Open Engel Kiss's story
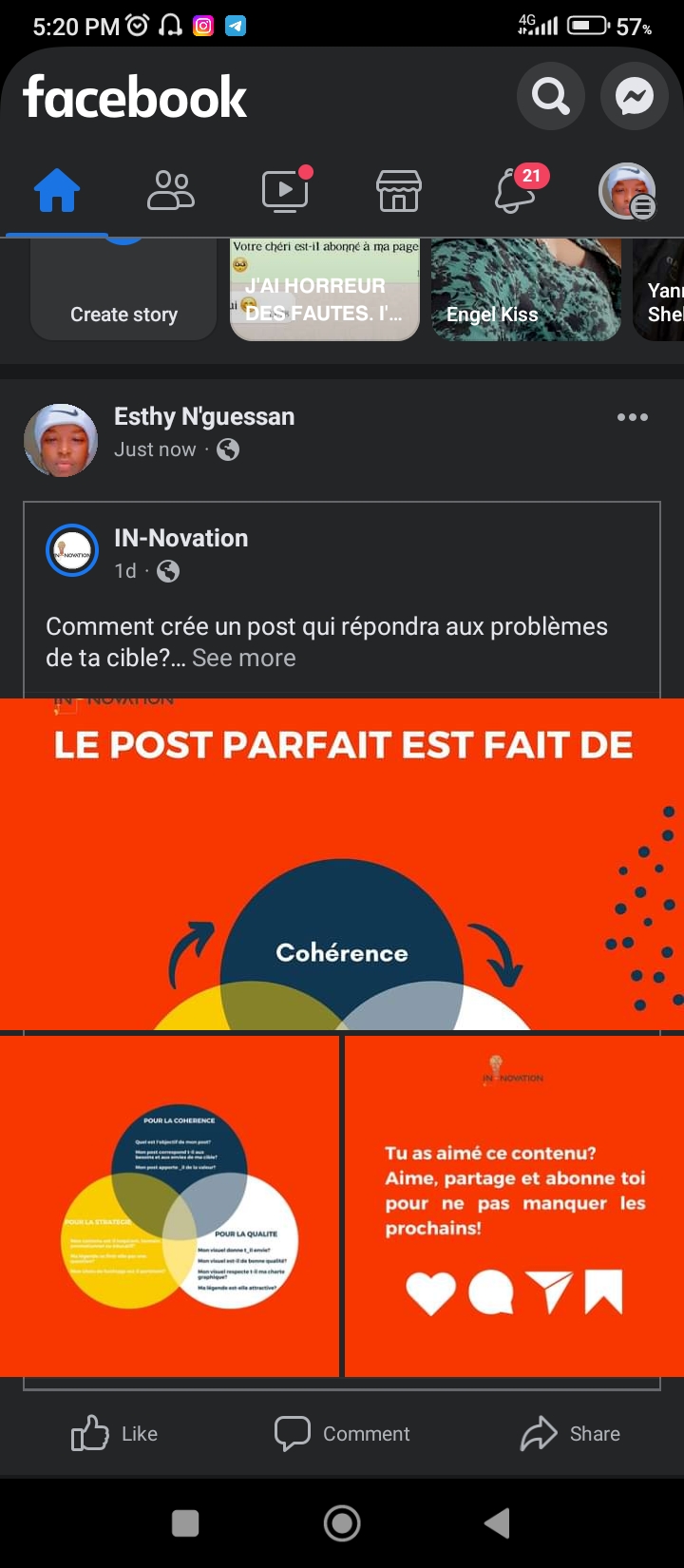Viewport: 684px width, 1568px height. [525, 291]
